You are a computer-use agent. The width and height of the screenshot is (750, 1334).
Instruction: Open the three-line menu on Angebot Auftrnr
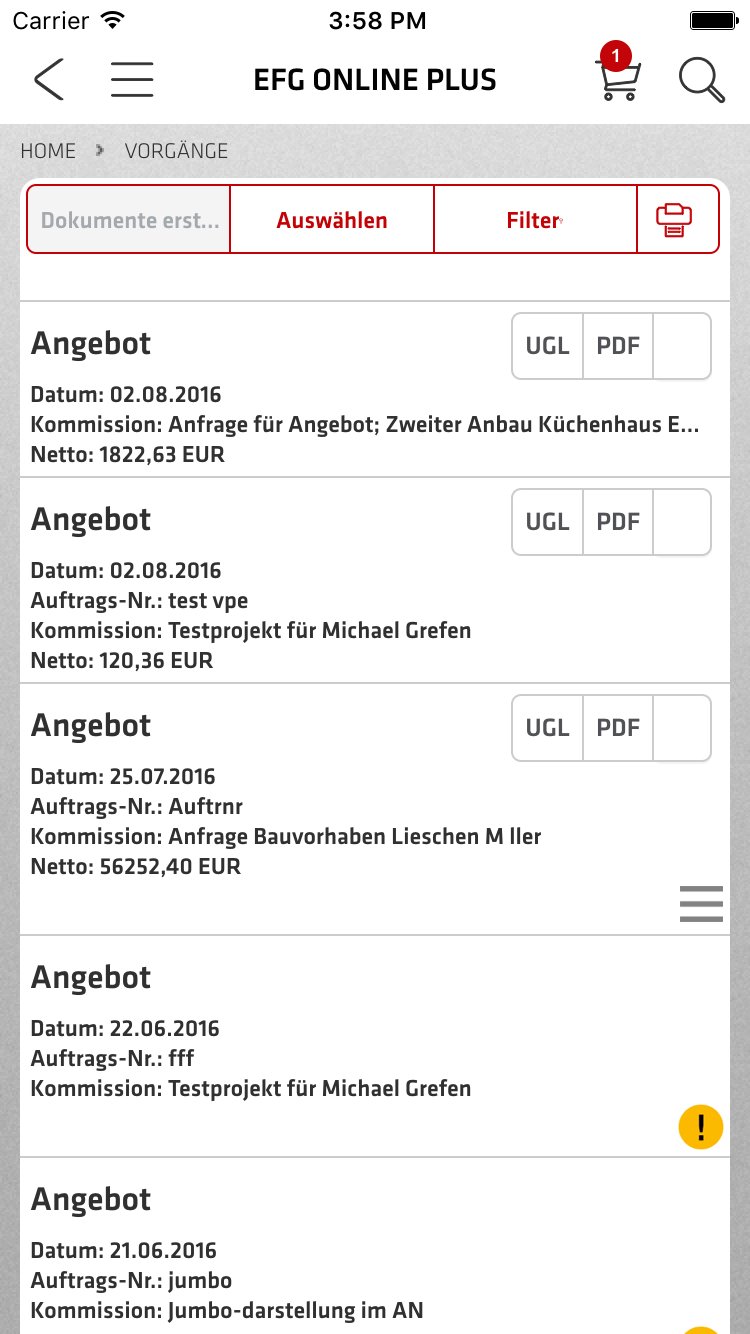click(x=701, y=903)
